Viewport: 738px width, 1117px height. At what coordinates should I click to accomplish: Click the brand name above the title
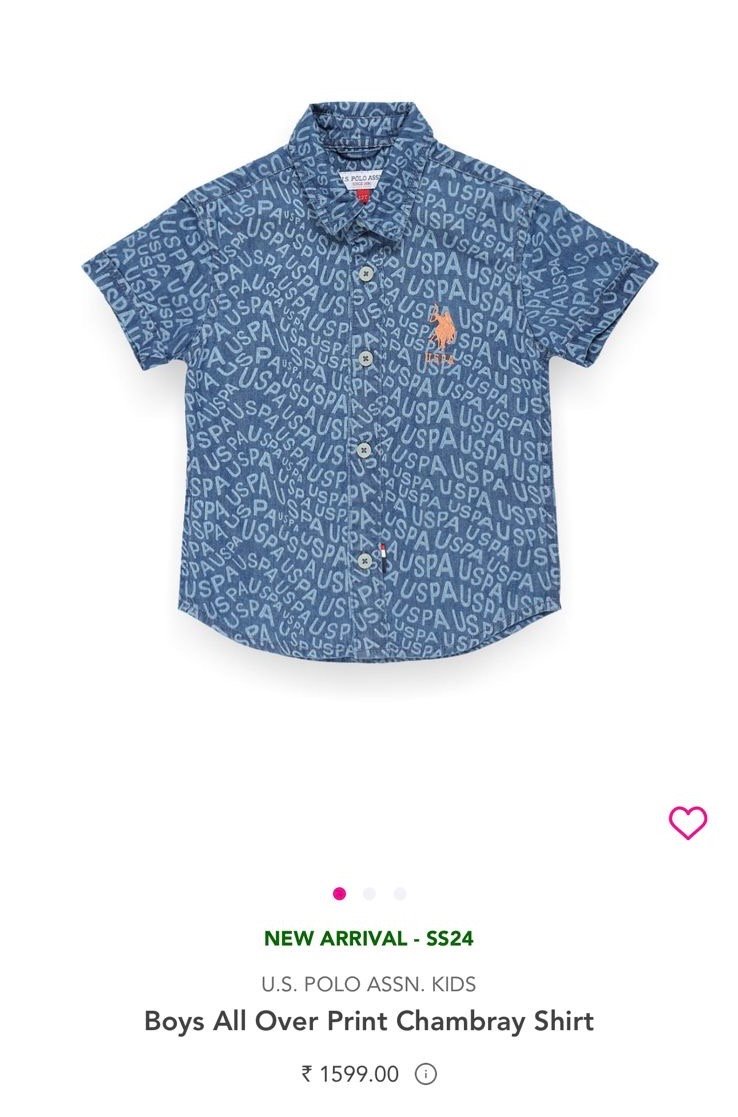click(369, 983)
